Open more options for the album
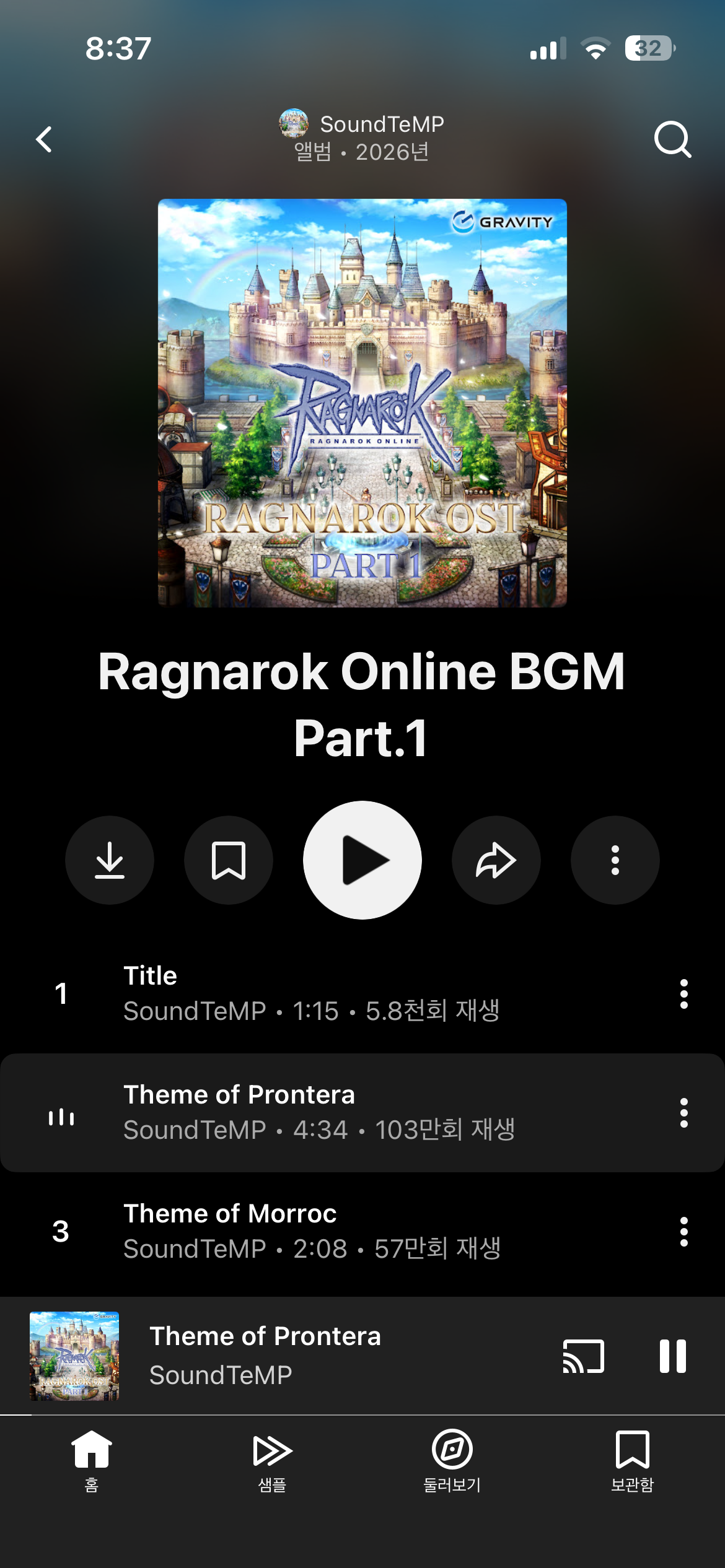 click(x=615, y=860)
